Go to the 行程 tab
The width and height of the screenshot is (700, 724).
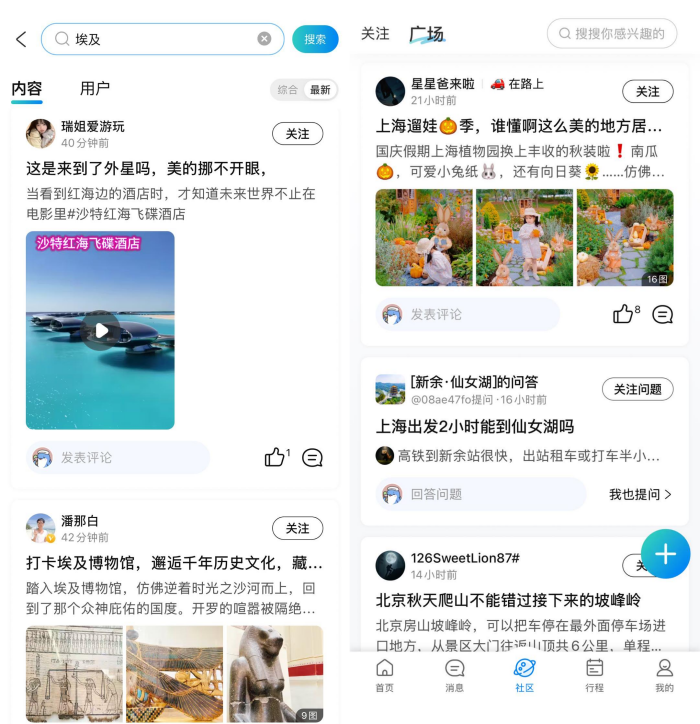tap(595, 675)
